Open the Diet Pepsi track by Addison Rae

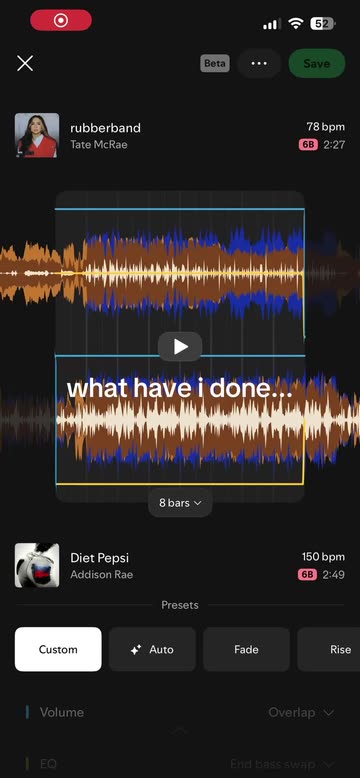pyautogui.click(x=180, y=565)
